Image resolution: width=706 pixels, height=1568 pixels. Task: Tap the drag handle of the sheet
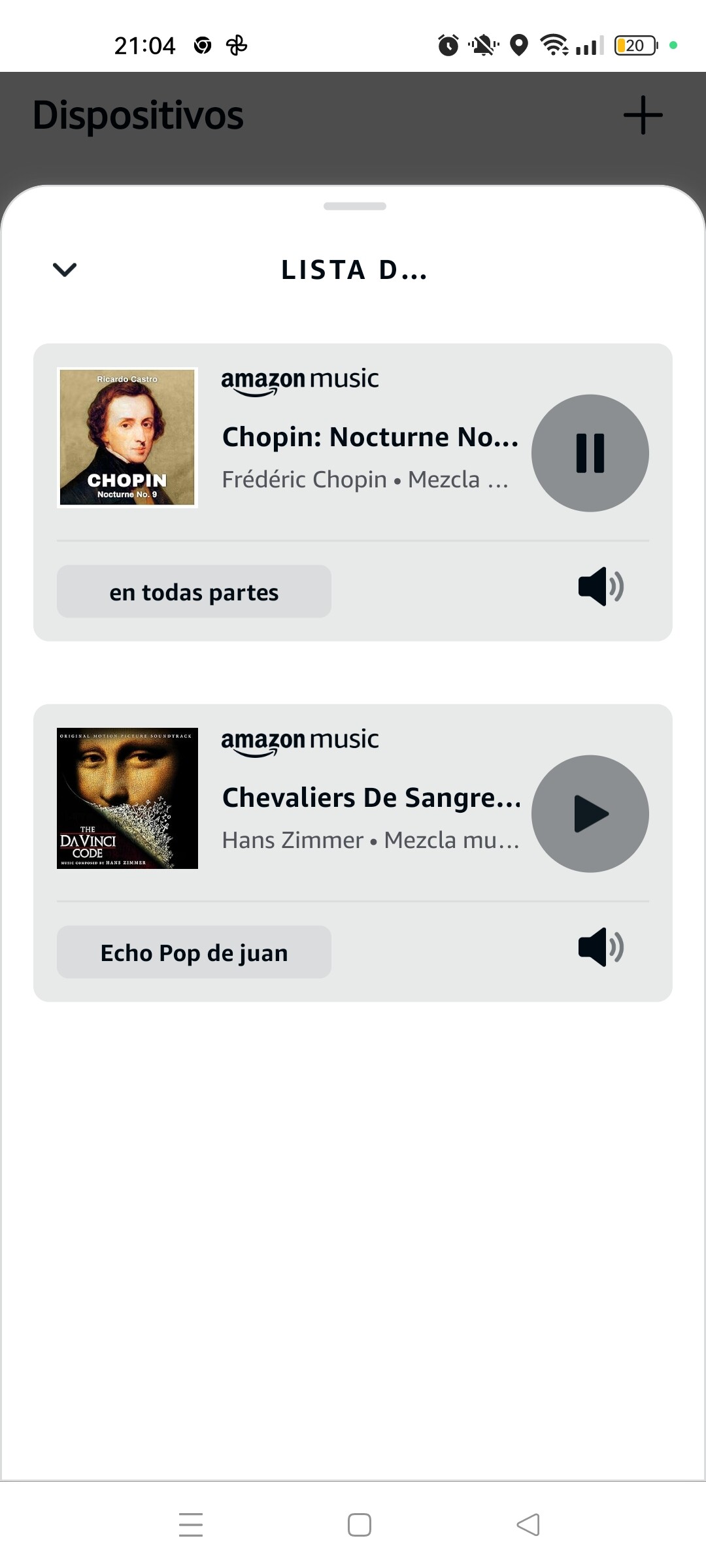tap(354, 206)
